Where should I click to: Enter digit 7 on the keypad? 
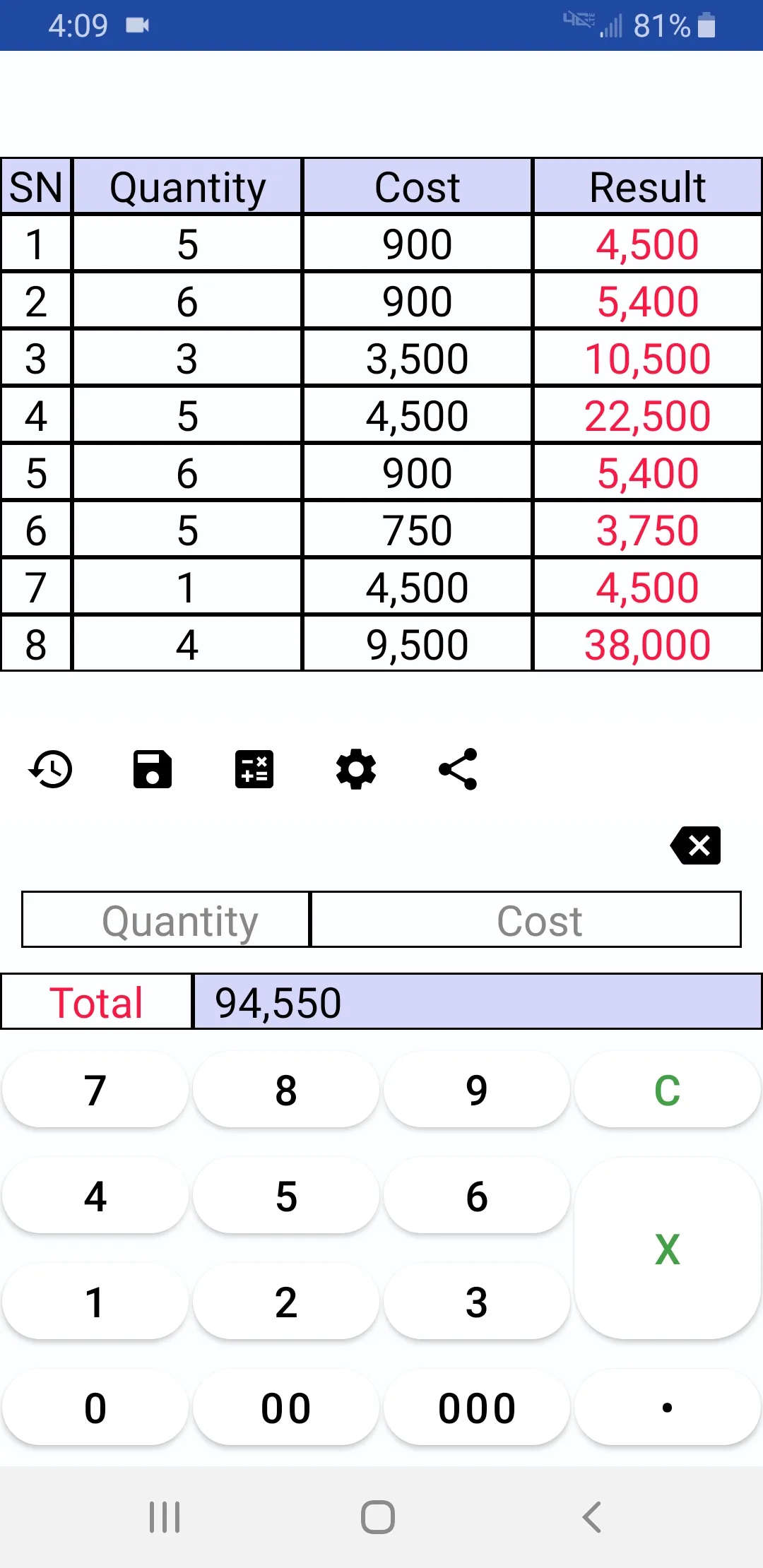[95, 1090]
